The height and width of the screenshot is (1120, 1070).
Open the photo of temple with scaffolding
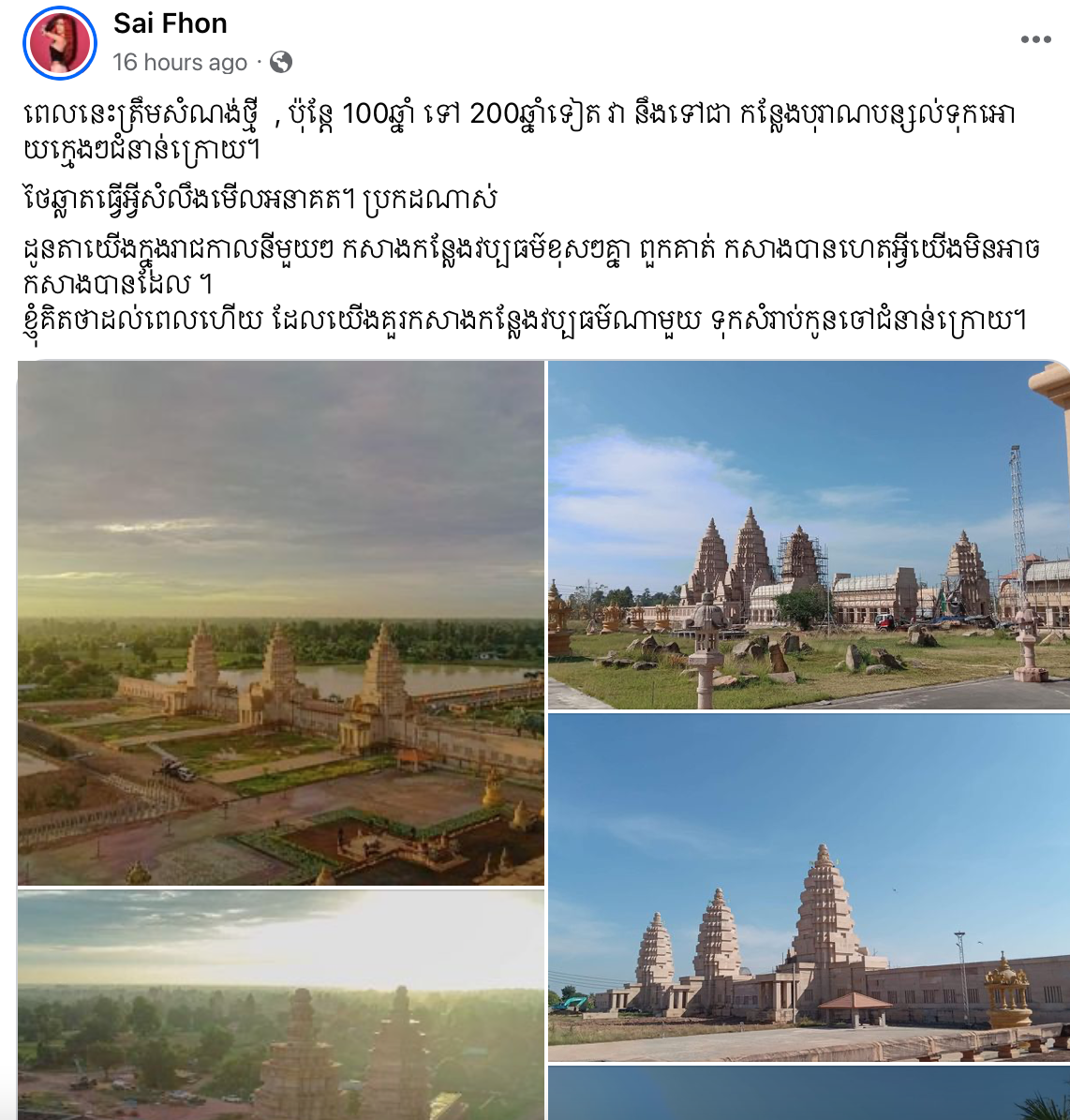click(809, 535)
